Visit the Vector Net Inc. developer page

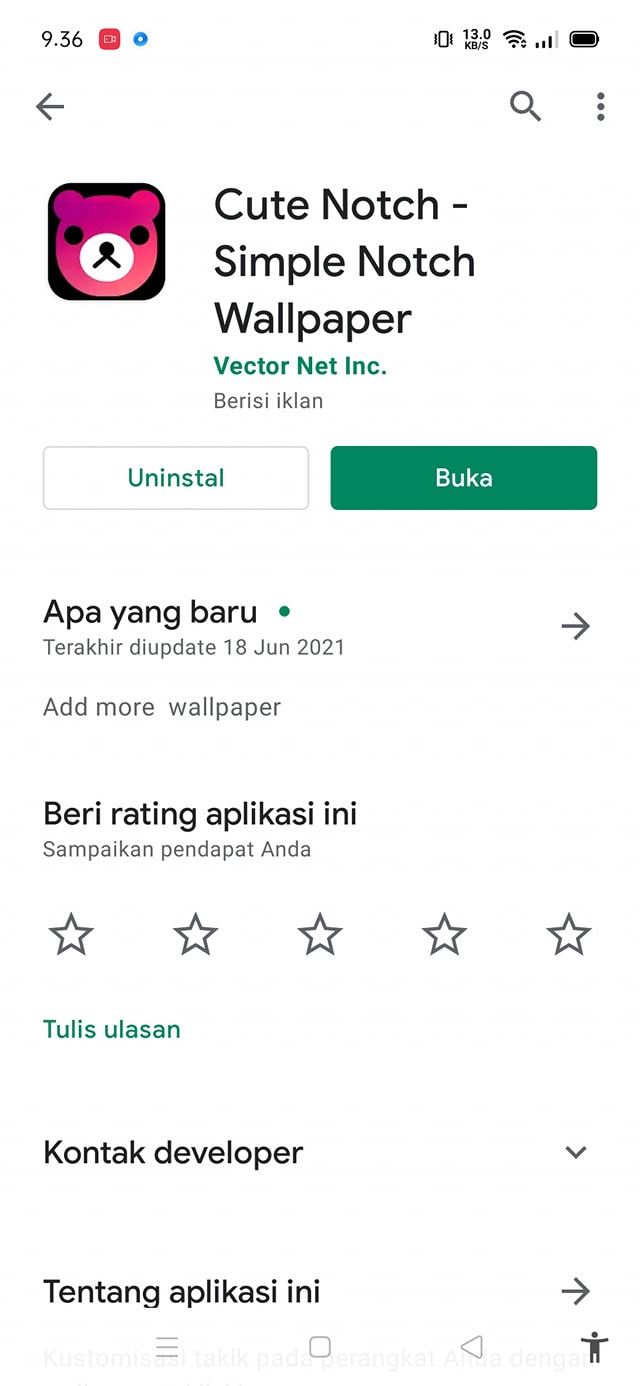point(300,366)
